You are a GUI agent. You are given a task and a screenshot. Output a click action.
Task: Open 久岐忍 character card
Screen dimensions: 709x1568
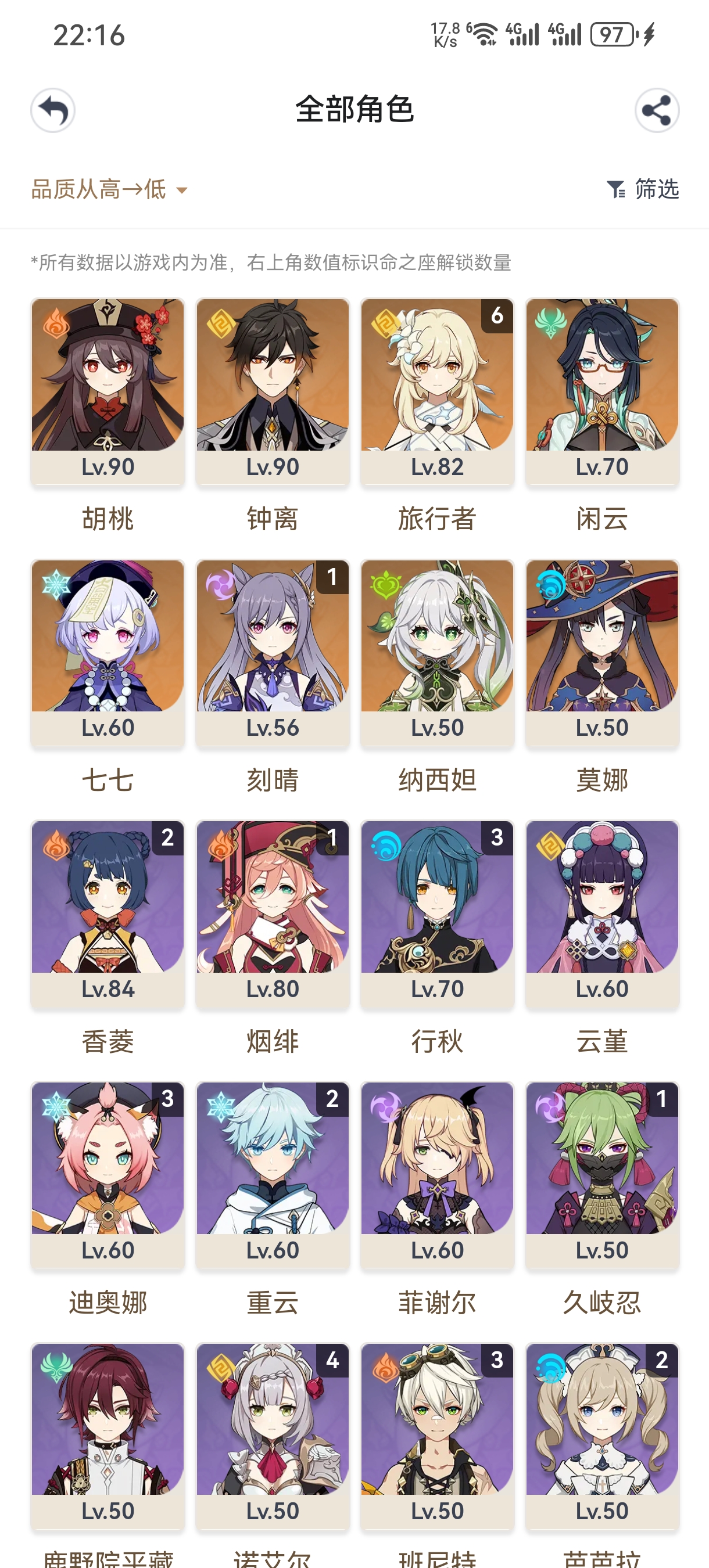pyautogui.click(x=602, y=1175)
